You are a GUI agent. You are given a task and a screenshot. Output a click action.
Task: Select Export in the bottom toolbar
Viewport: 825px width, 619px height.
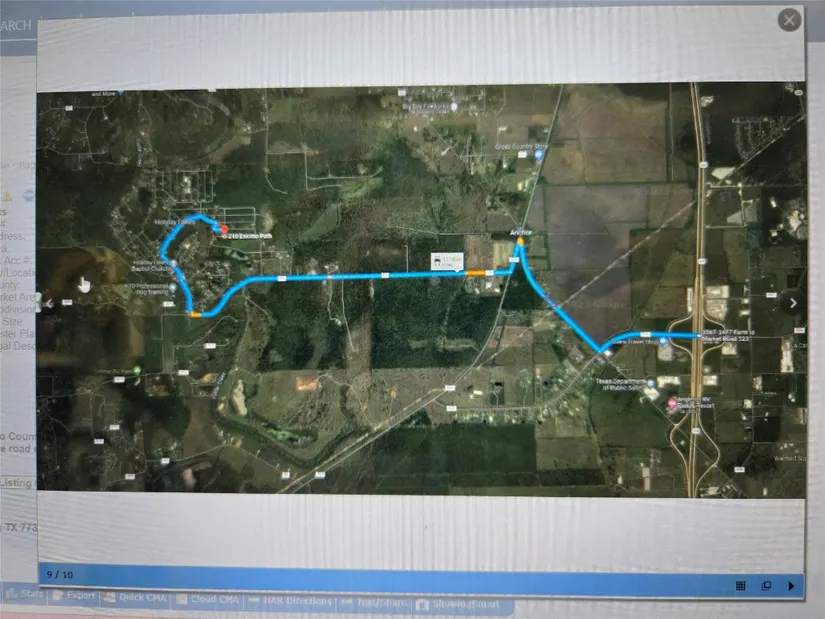76,597
